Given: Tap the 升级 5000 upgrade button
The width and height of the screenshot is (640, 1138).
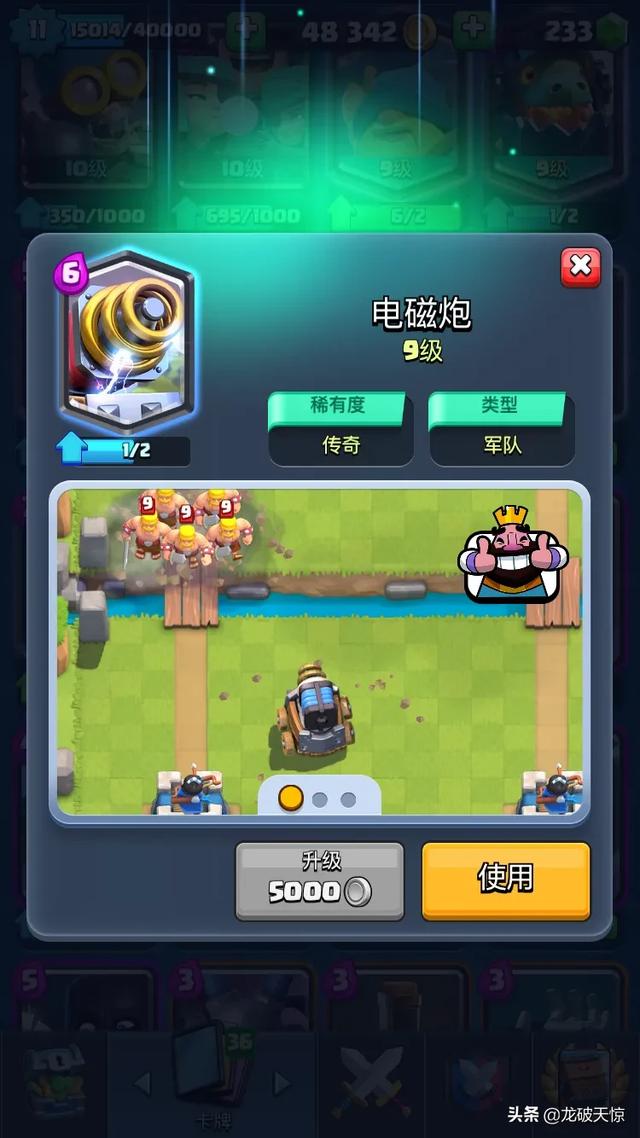Looking at the screenshot, I should (319, 880).
